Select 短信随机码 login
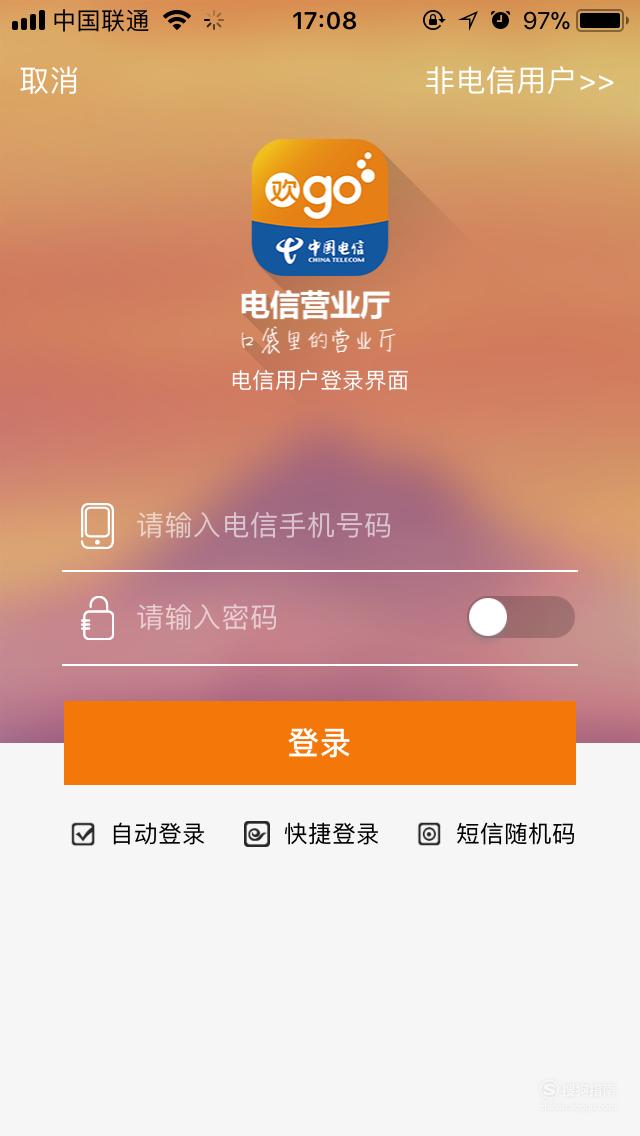Image resolution: width=640 pixels, height=1136 pixels. 496,835
